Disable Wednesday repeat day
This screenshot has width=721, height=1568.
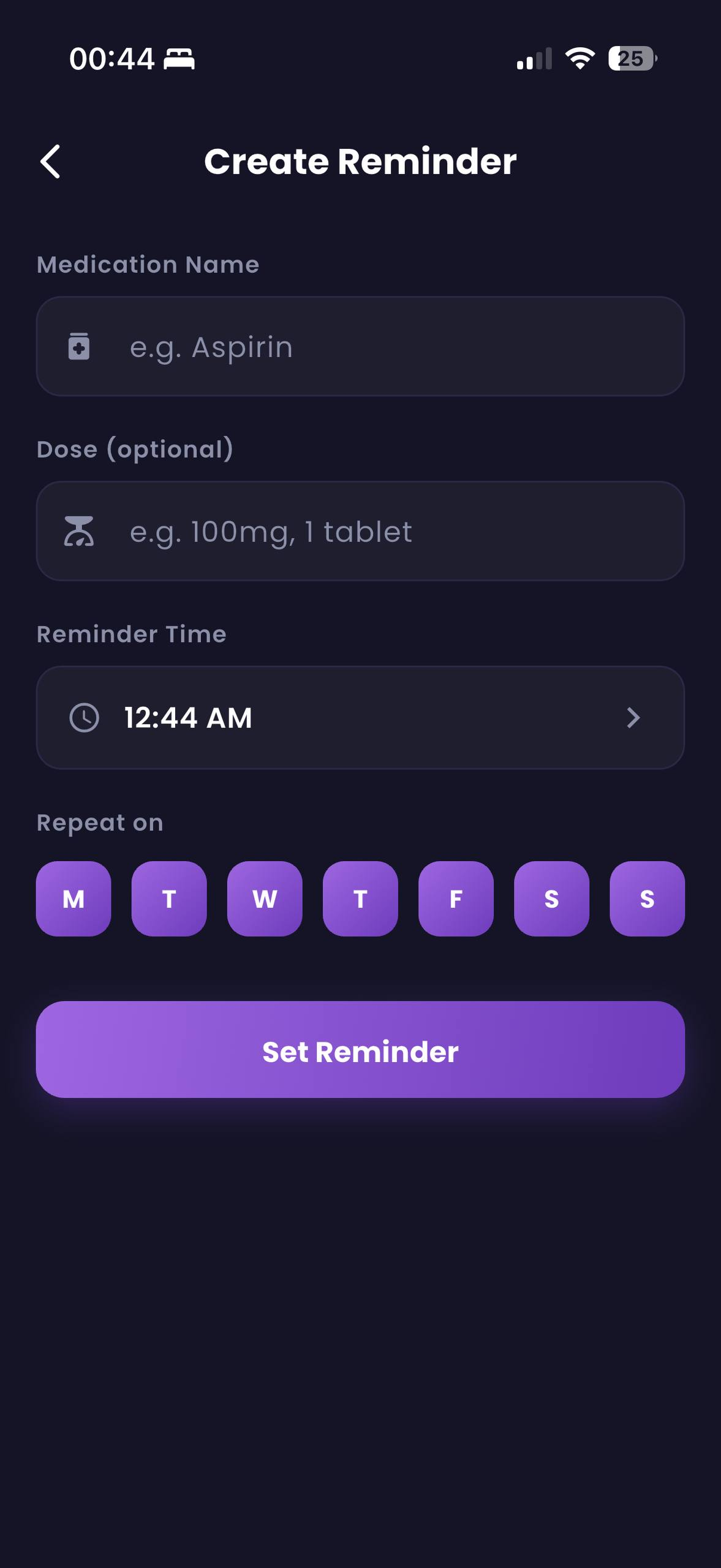(x=265, y=899)
